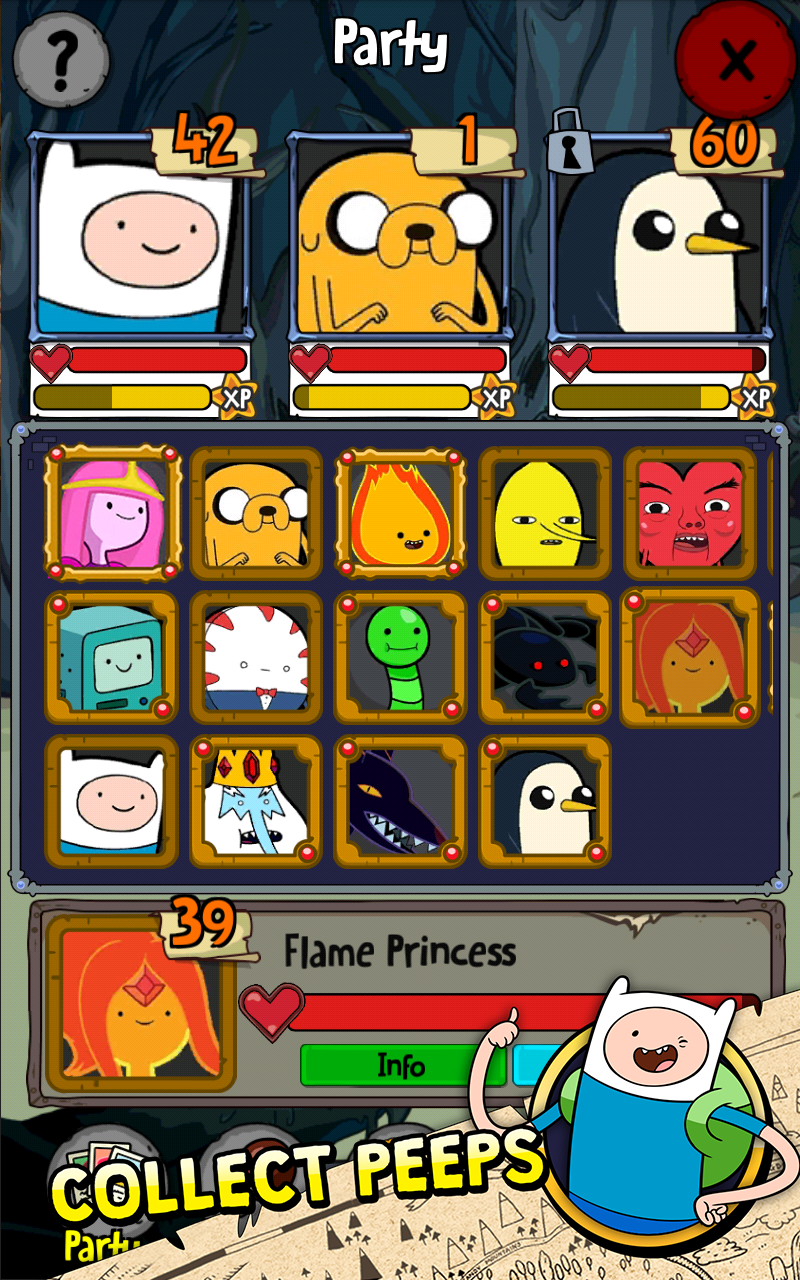Choose Princess Bubblegum from the roster
This screenshot has height=1280, width=800.
pos(113,512)
